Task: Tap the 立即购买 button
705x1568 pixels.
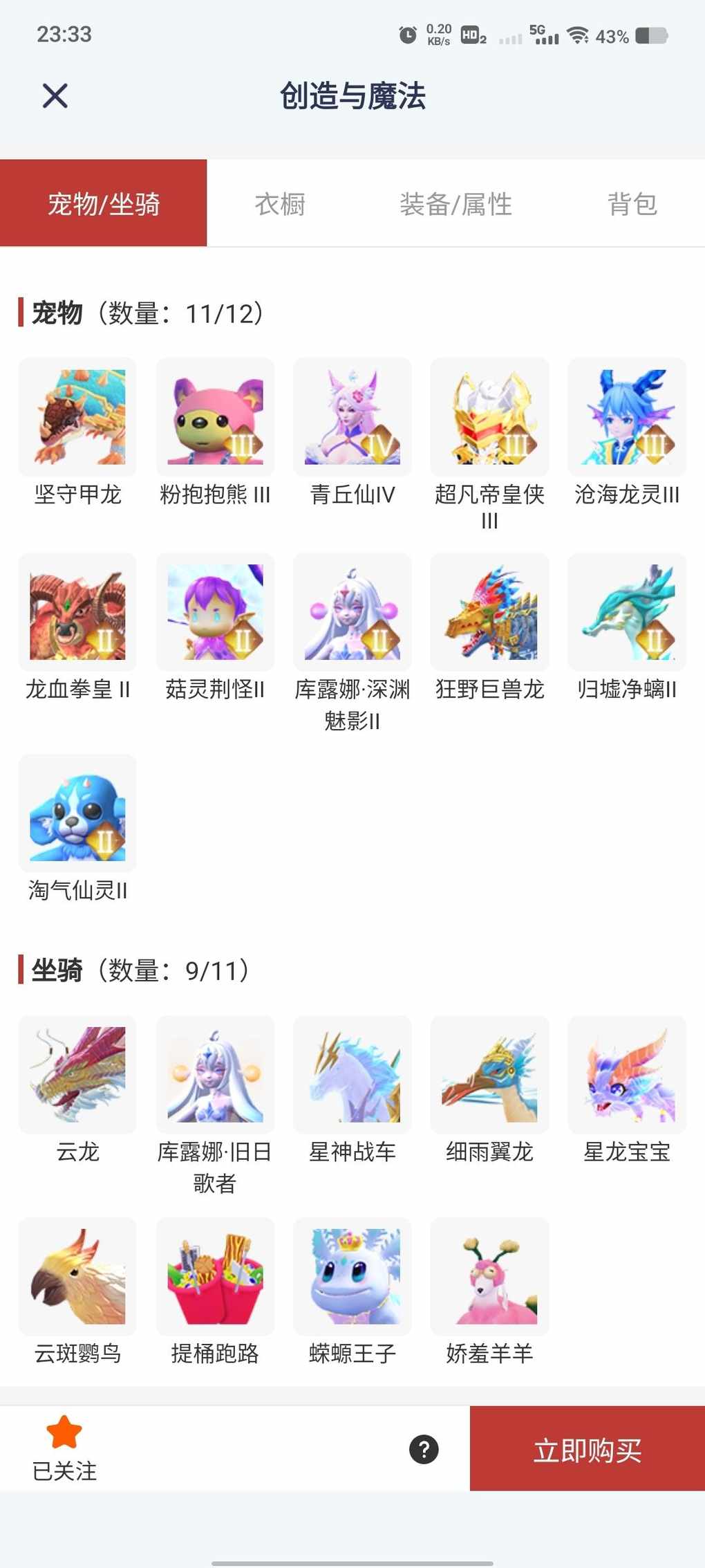Action: 587,1449
